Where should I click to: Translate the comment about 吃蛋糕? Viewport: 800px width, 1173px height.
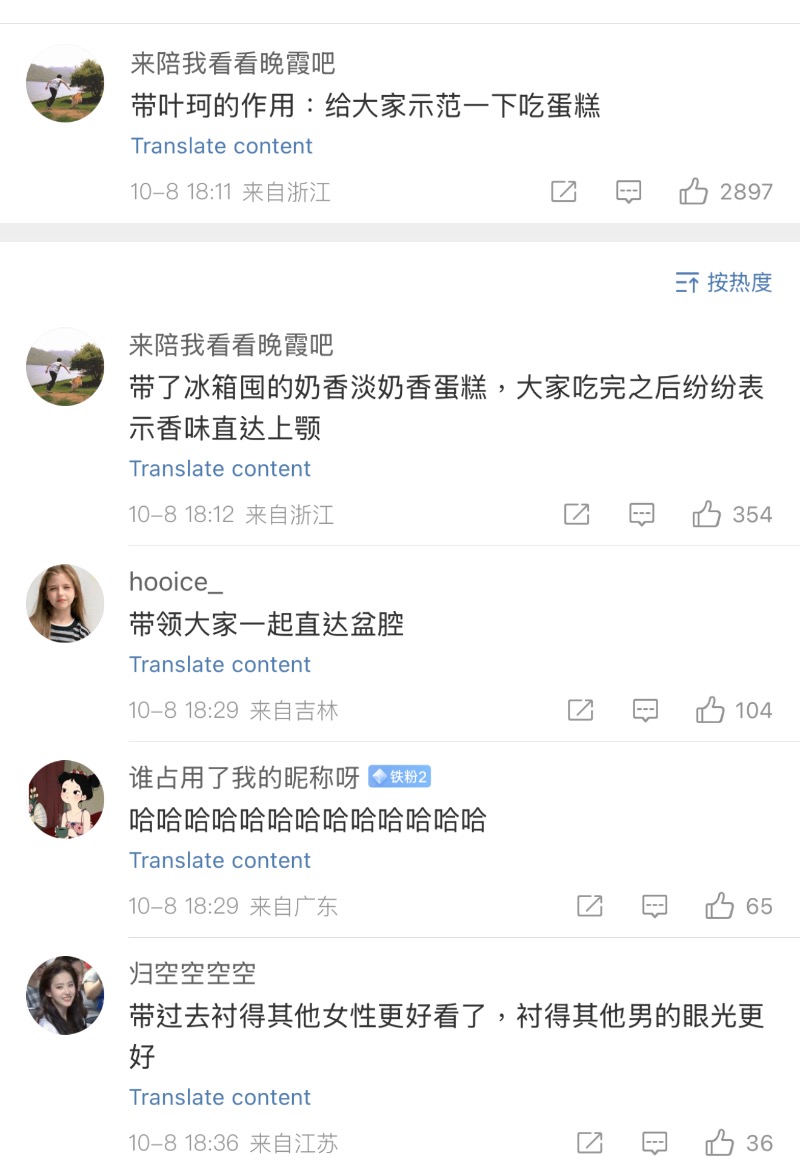221,146
